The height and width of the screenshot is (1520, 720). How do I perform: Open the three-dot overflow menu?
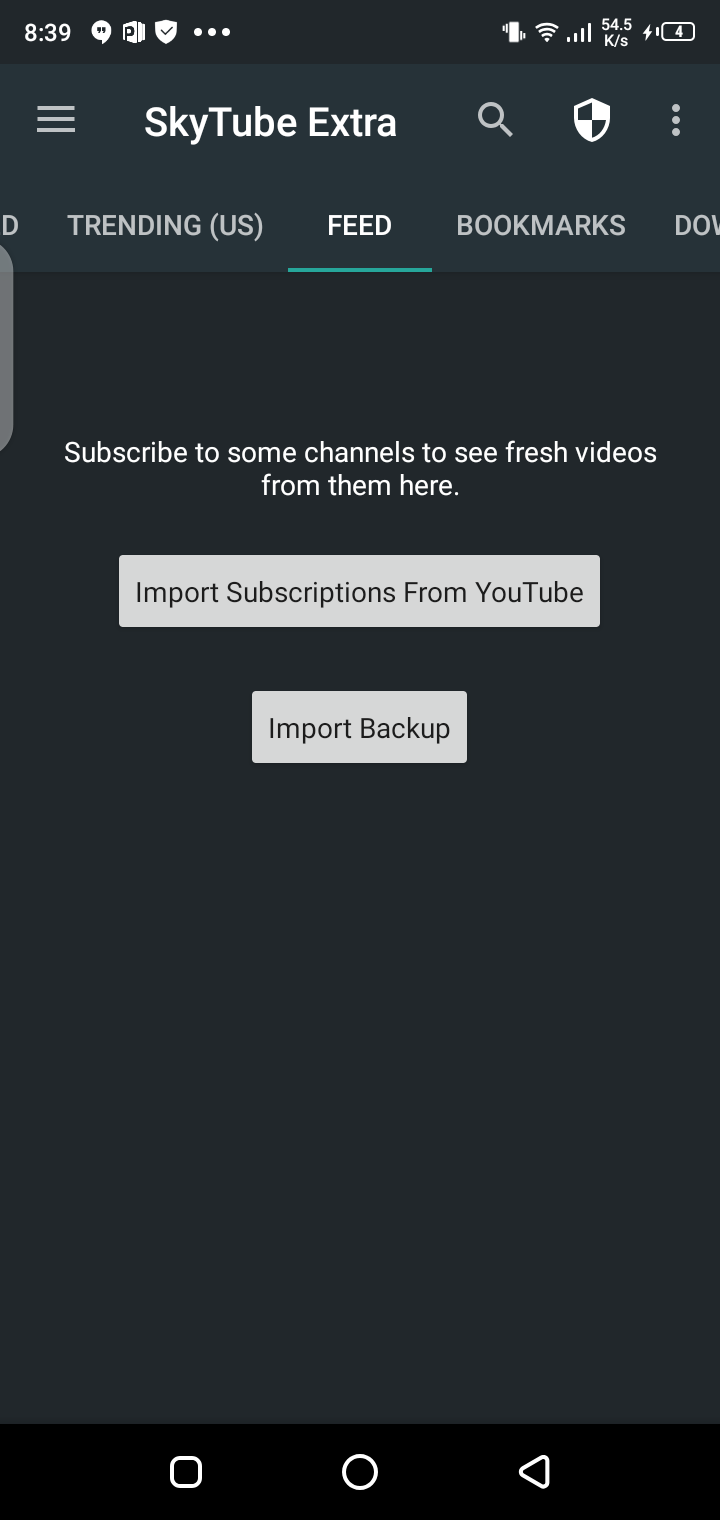[676, 121]
